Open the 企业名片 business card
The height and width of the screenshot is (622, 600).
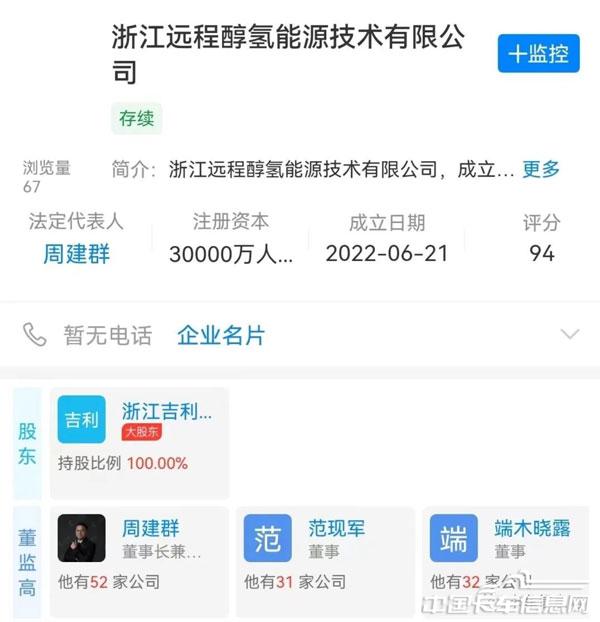[221, 335]
